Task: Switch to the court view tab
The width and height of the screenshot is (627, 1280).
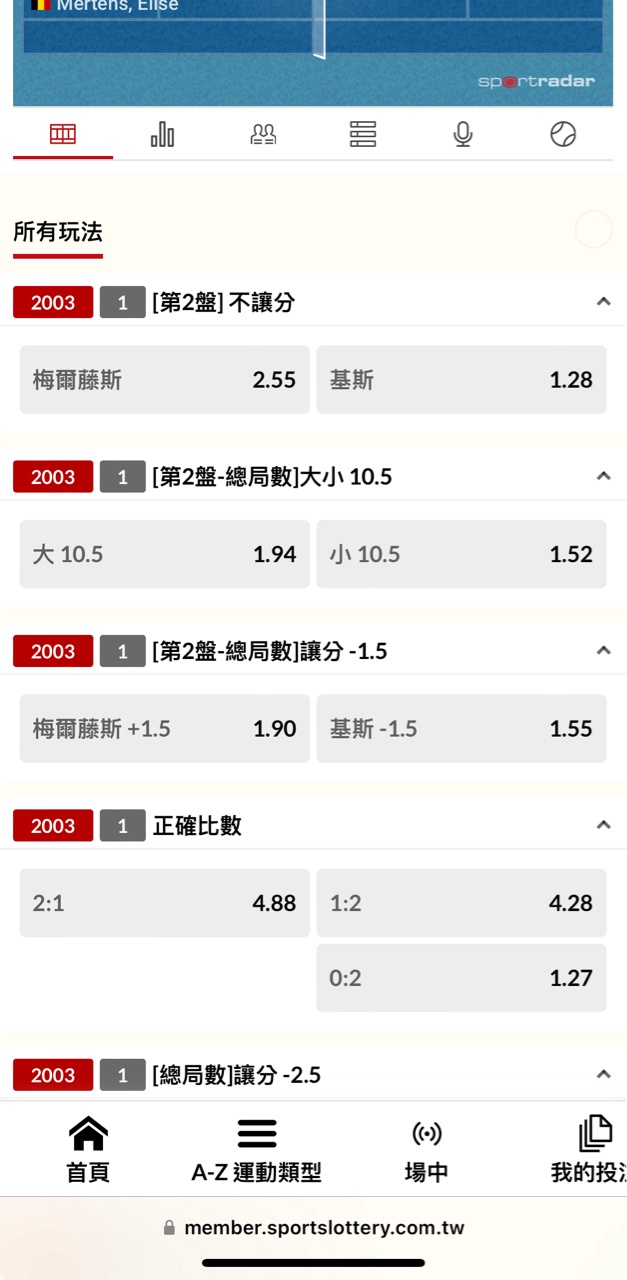Action: click(x=63, y=135)
